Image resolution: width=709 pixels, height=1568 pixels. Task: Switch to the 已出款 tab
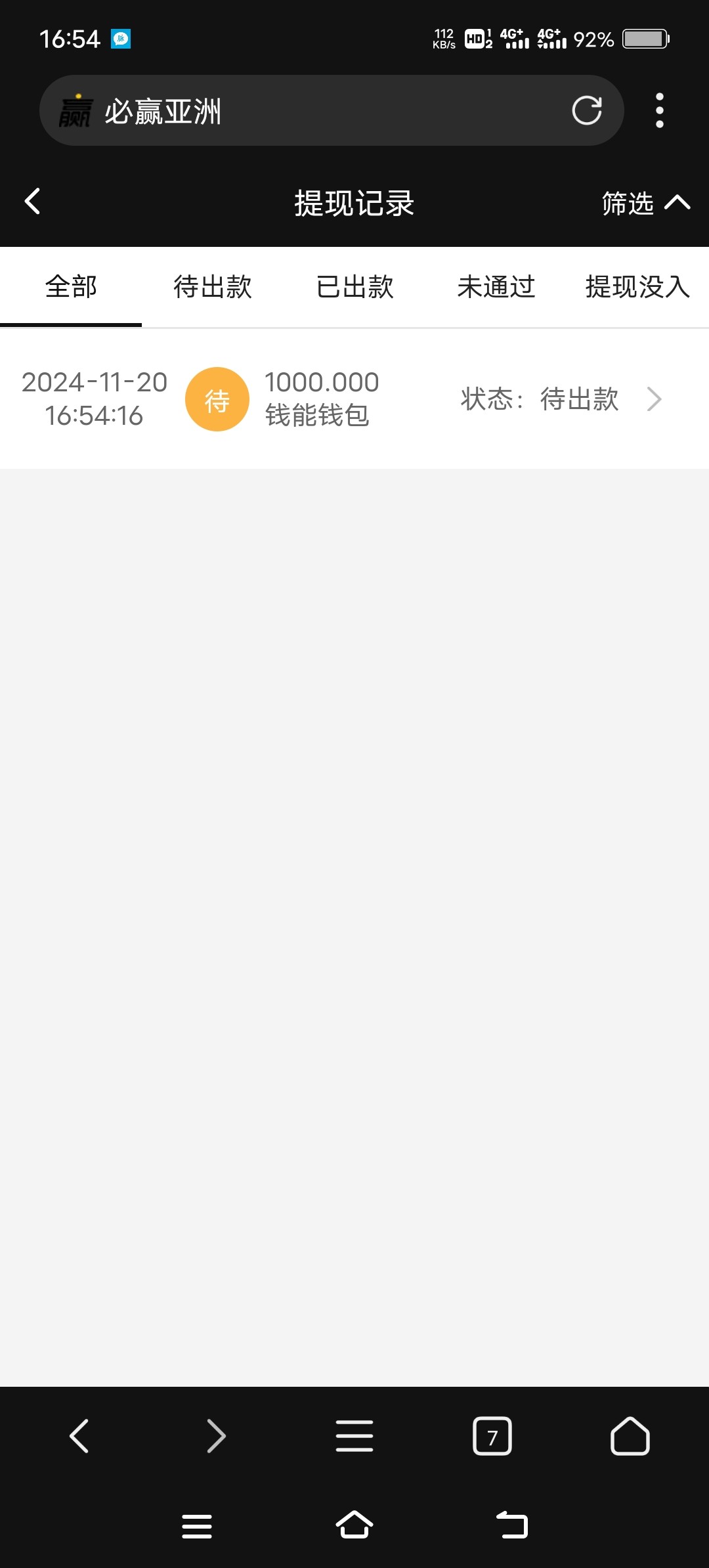[x=354, y=287]
